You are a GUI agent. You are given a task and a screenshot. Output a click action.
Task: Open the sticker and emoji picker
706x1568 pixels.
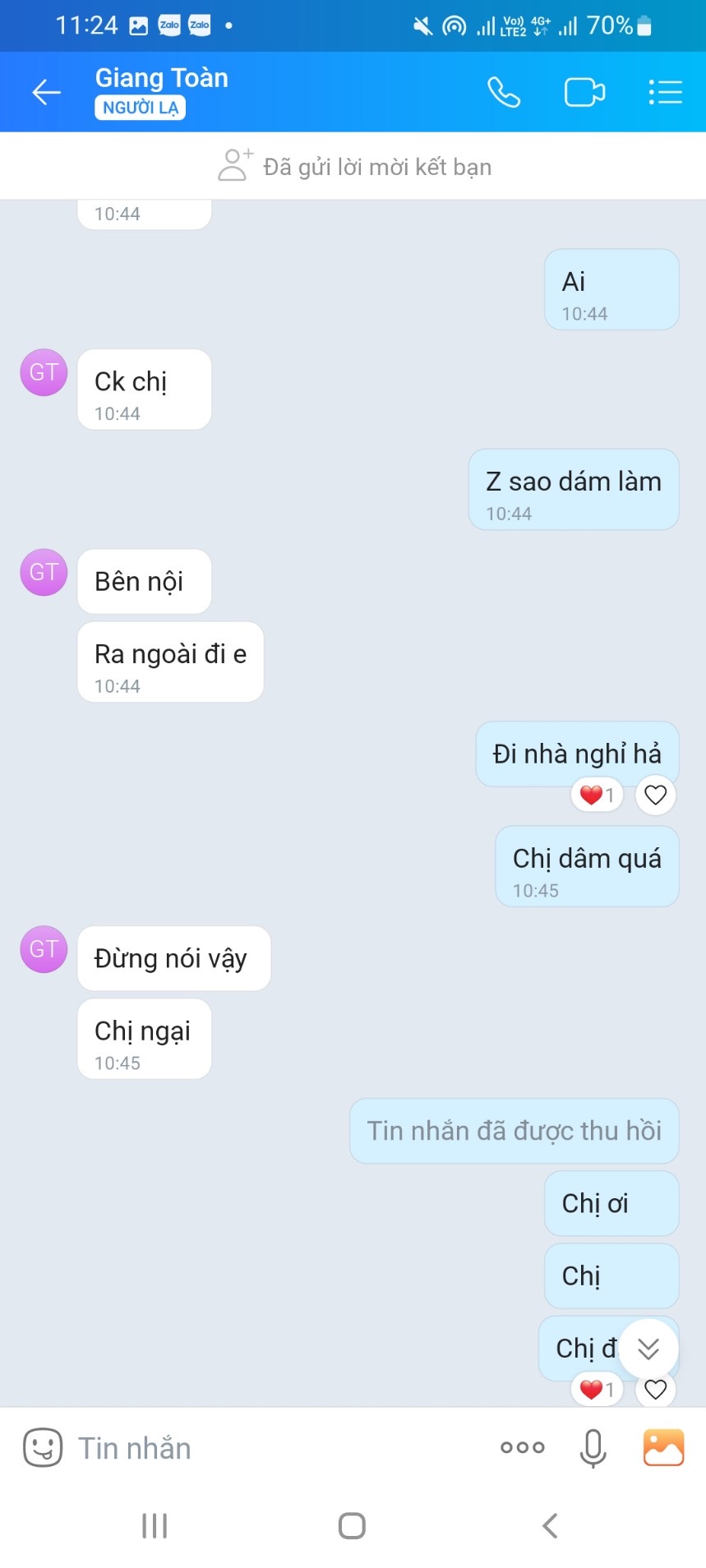[43, 1447]
